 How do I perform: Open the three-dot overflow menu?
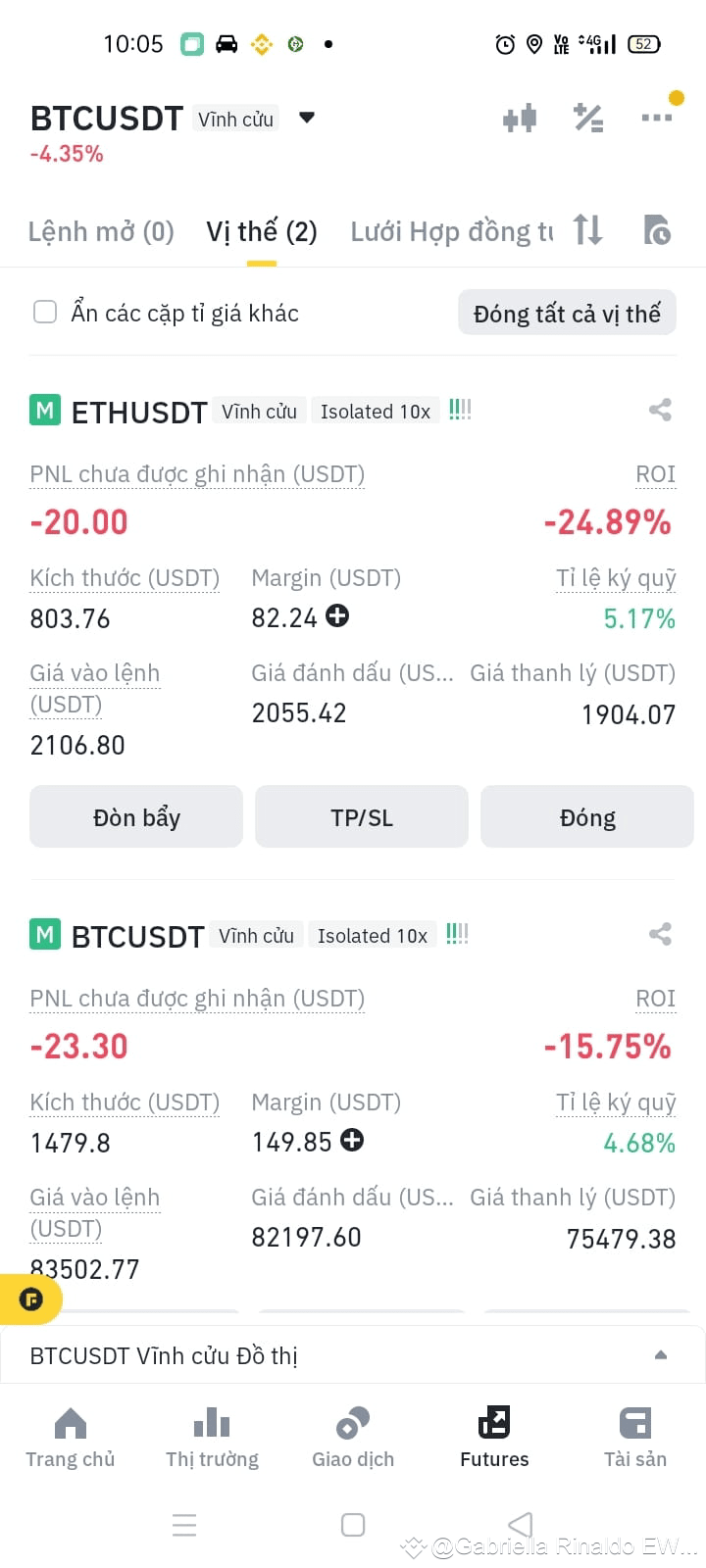pyautogui.click(x=656, y=118)
